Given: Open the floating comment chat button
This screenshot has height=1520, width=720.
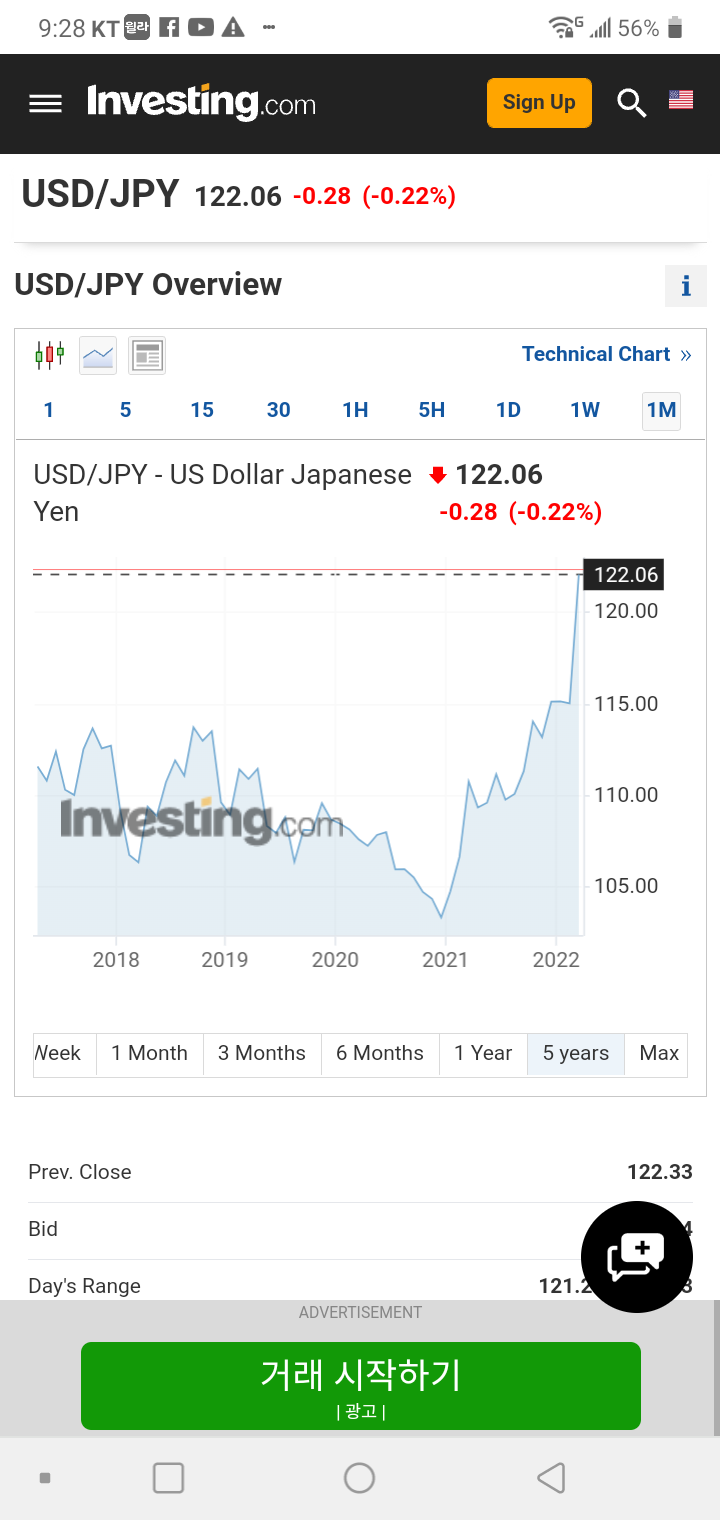Looking at the screenshot, I should click(636, 1256).
